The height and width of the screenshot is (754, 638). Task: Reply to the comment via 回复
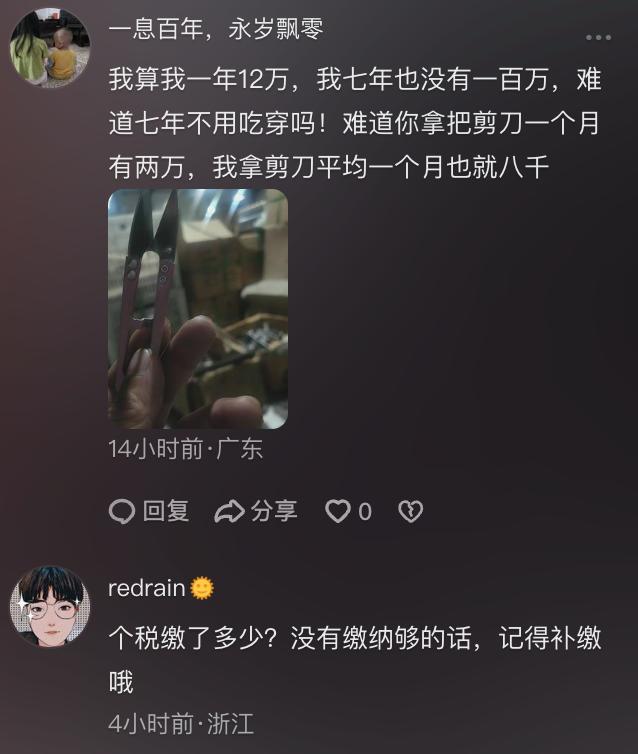pos(149,511)
